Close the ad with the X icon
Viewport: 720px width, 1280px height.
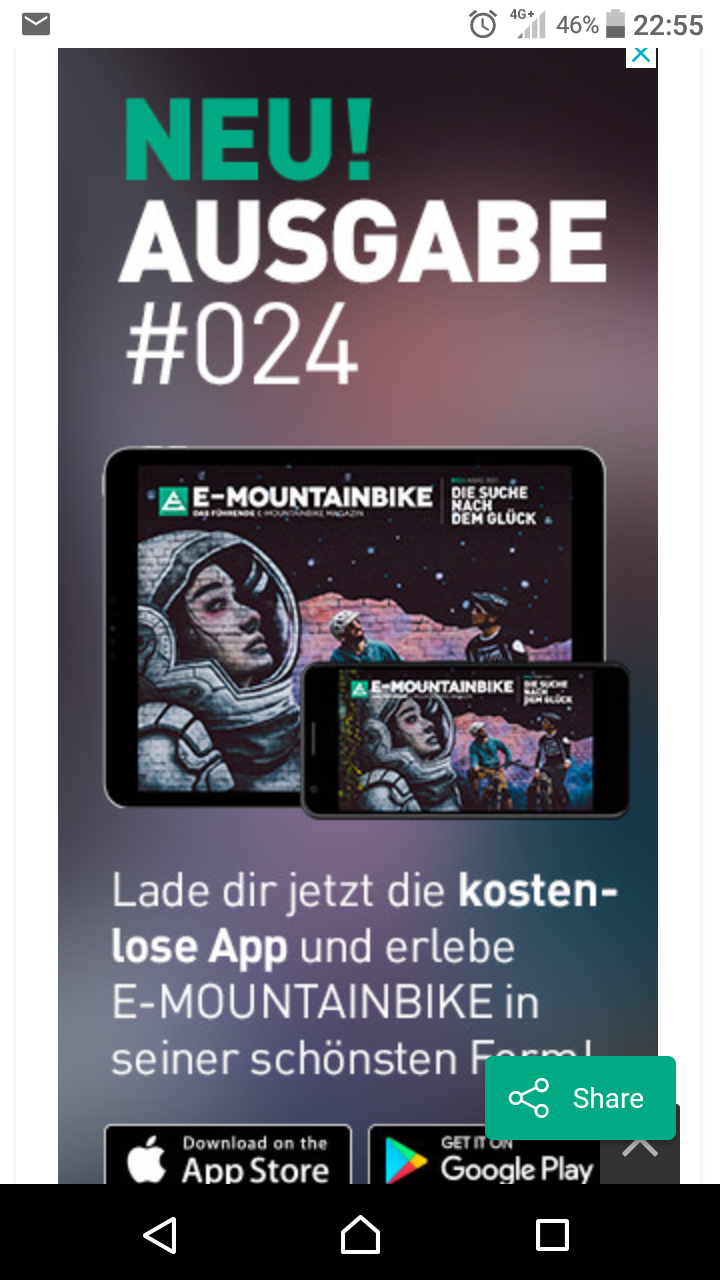[641, 55]
